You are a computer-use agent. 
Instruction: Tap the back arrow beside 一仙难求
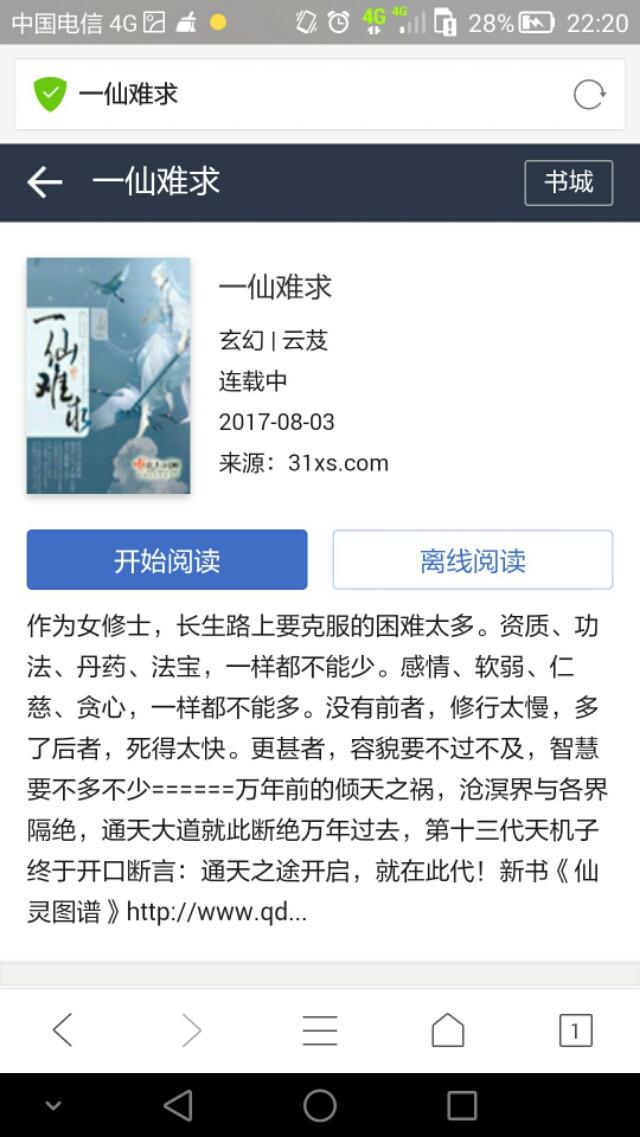[45, 182]
